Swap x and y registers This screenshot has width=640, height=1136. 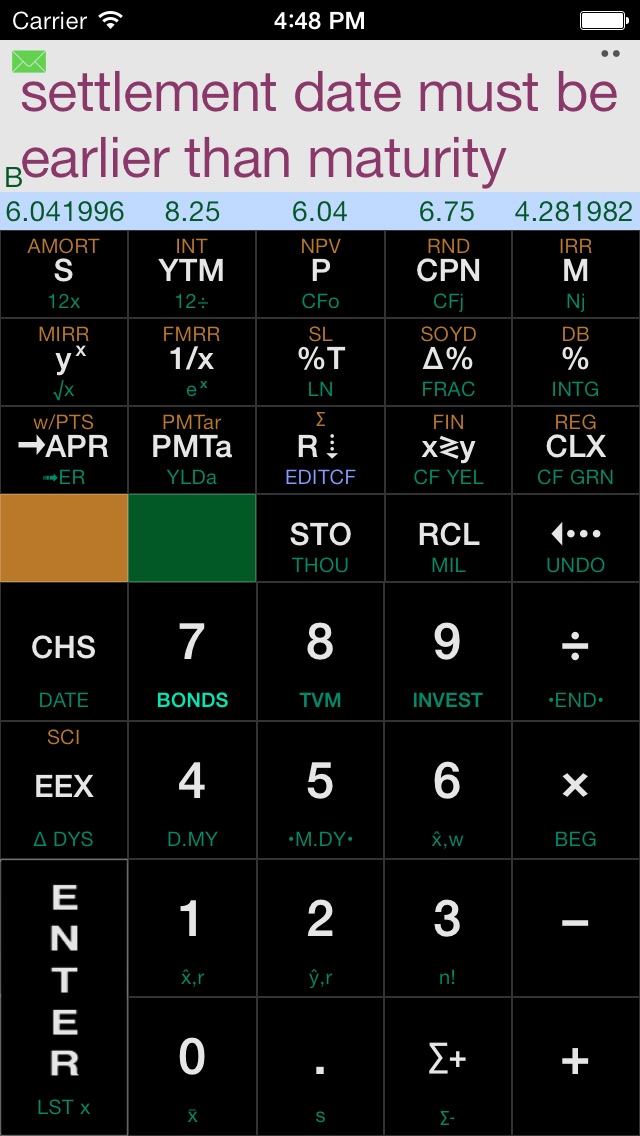[x=448, y=450]
